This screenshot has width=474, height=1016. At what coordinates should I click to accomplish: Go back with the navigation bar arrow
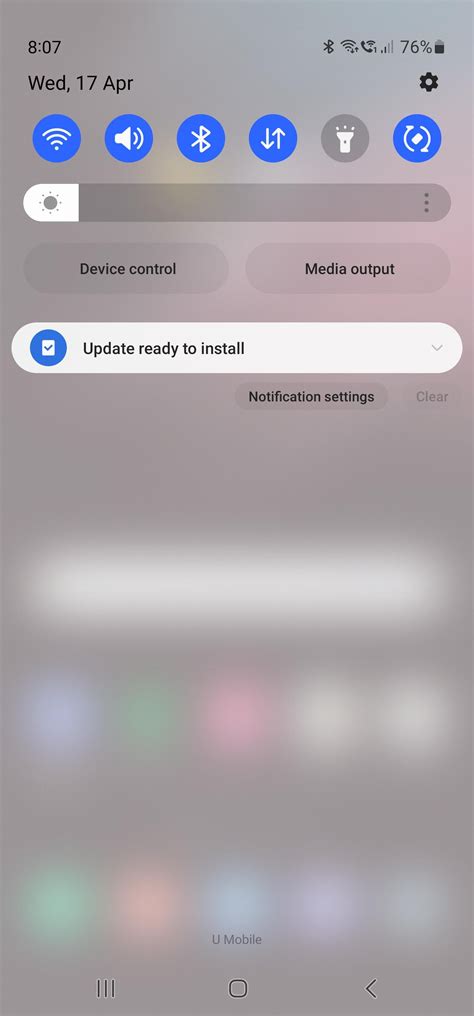coord(370,988)
